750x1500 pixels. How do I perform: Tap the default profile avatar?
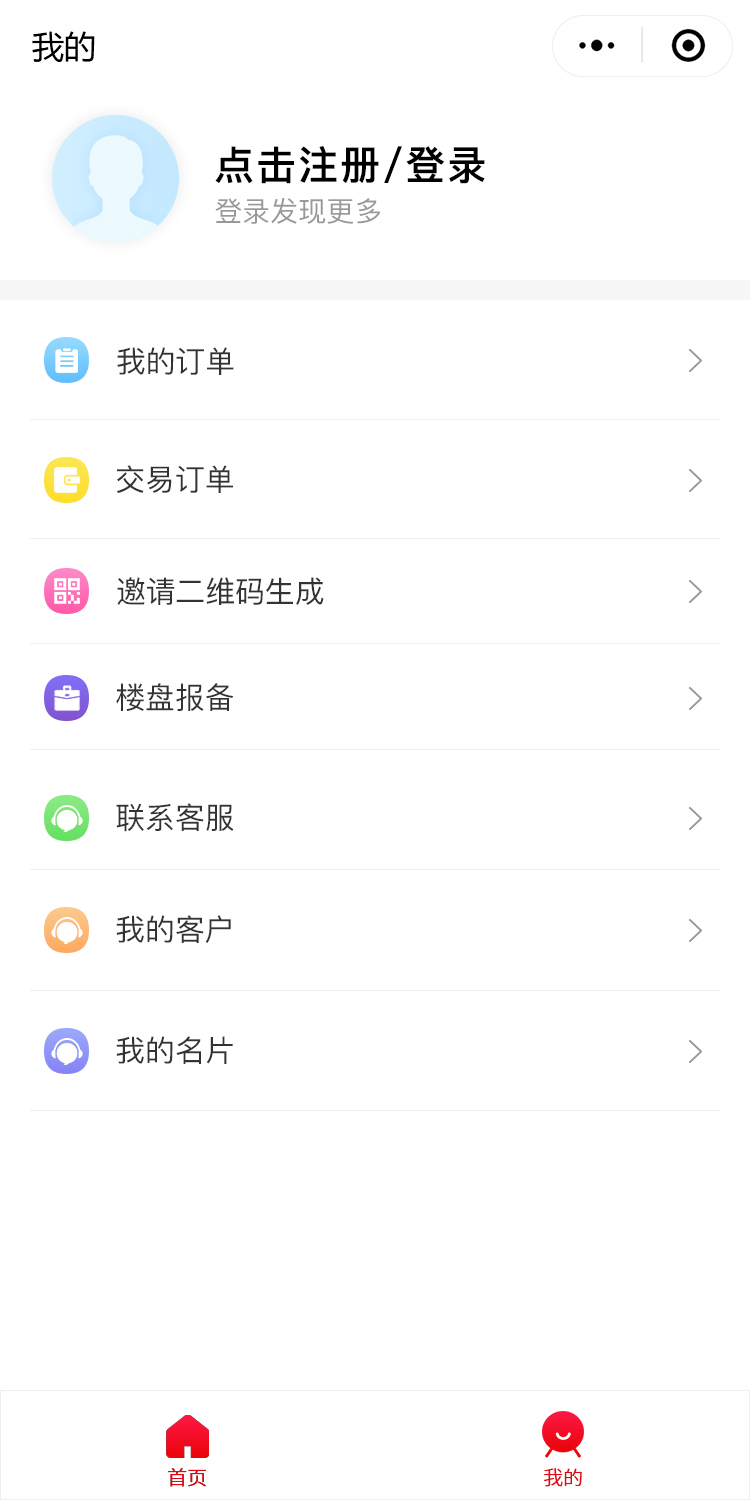click(x=115, y=179)
